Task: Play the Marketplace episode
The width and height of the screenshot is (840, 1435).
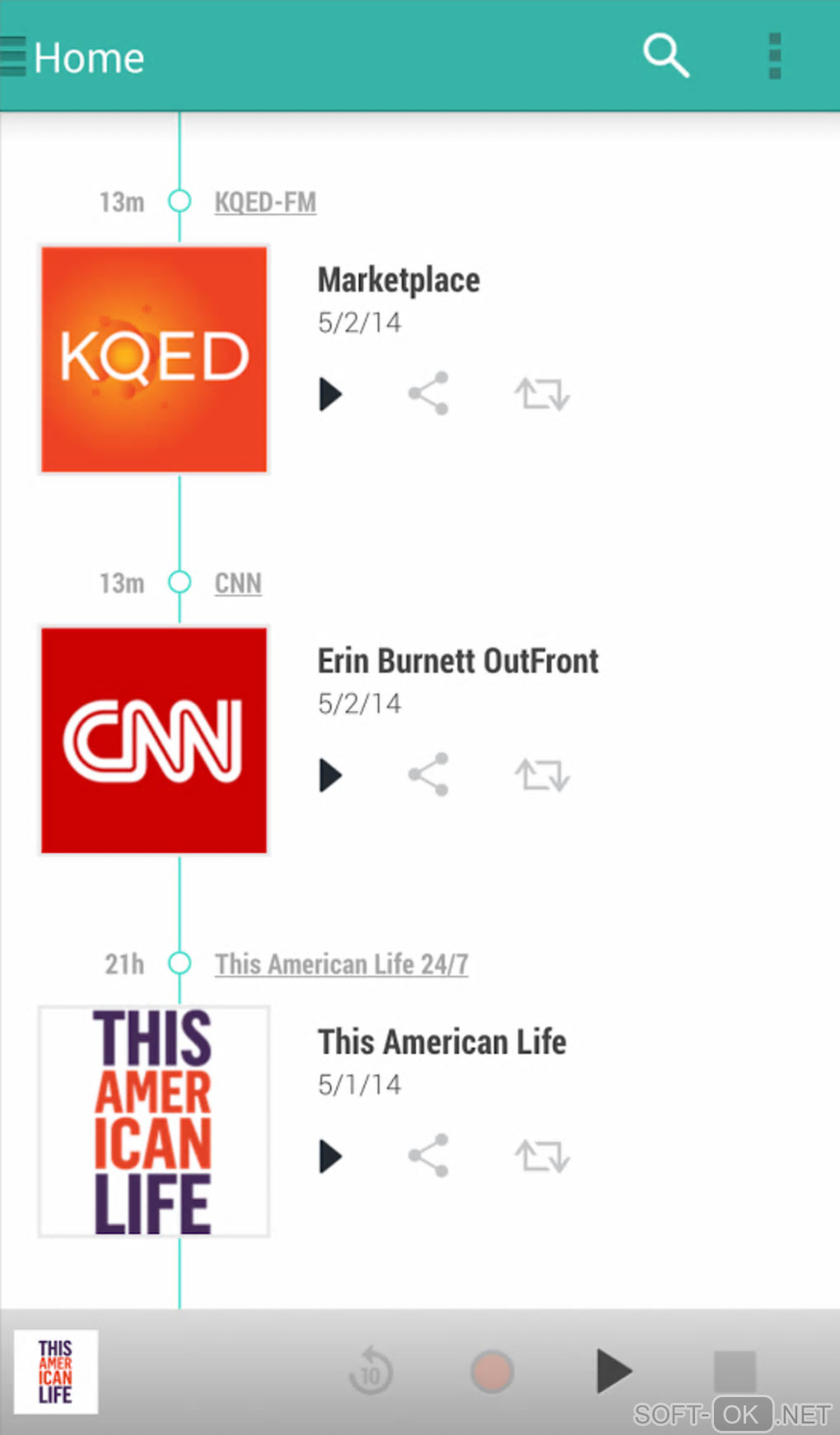Action: tap(331, 394)
